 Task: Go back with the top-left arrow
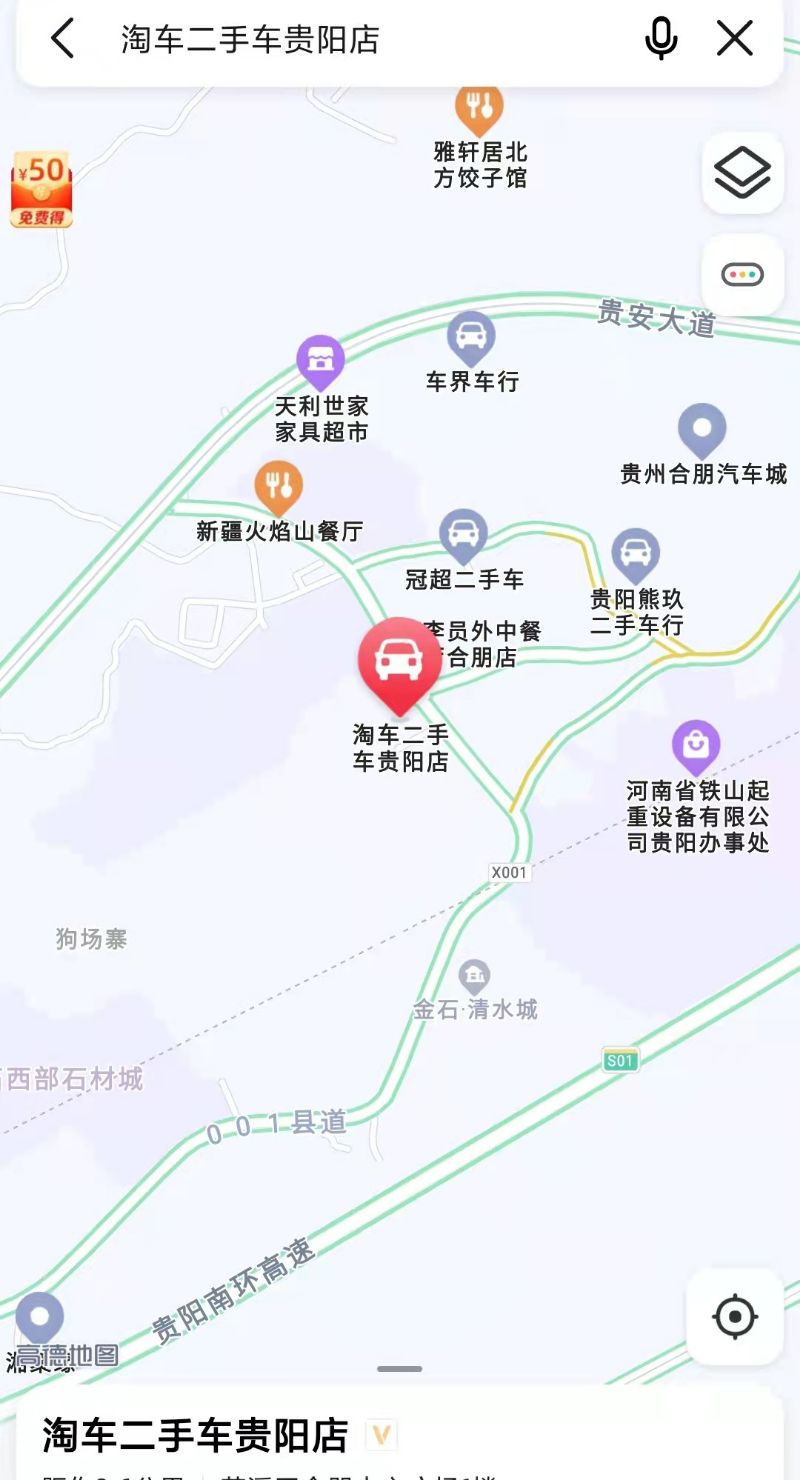coord(62,39)
